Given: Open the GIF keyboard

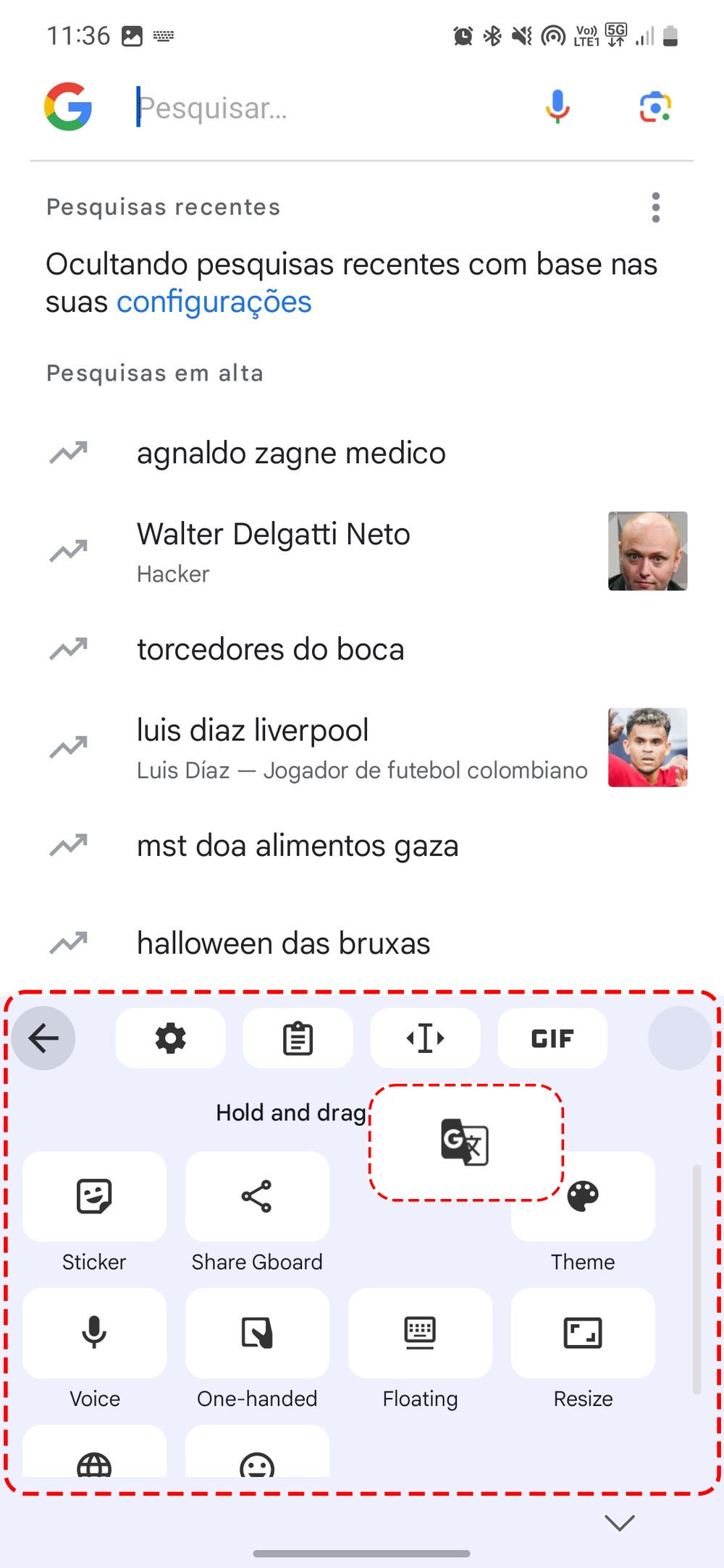Looking at the screenshot, I should [552, 1038].
